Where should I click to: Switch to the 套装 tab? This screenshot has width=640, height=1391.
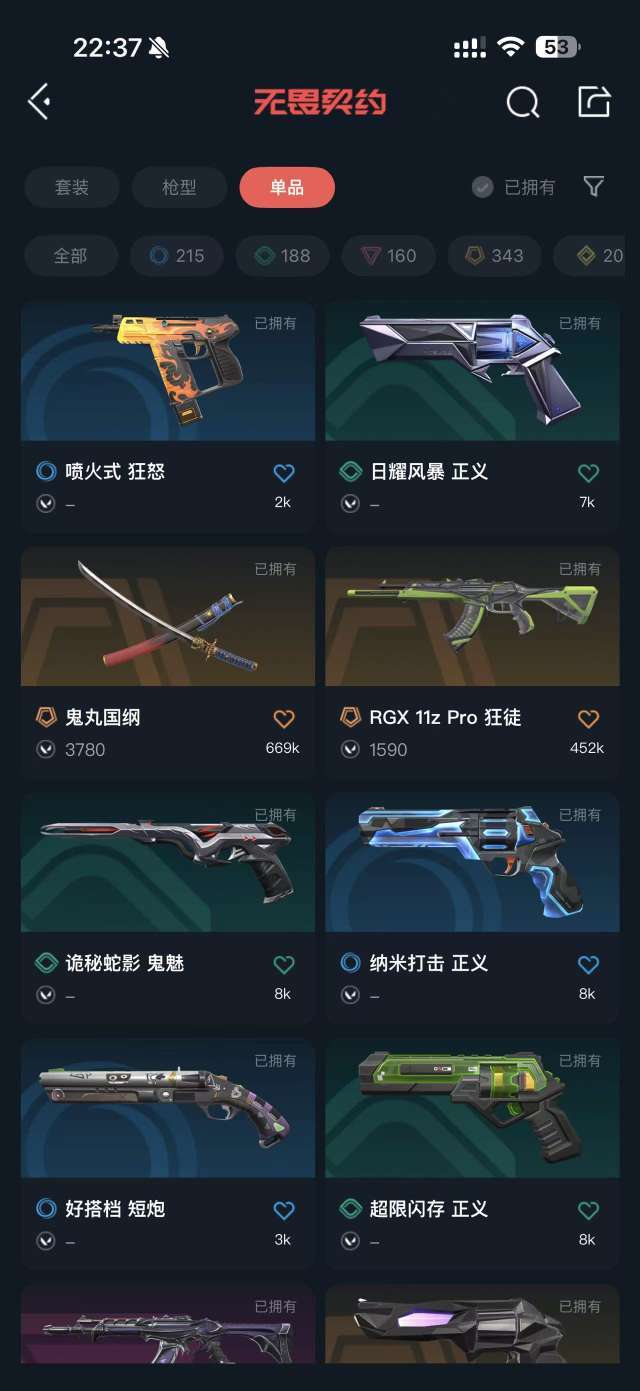point(72,187)
